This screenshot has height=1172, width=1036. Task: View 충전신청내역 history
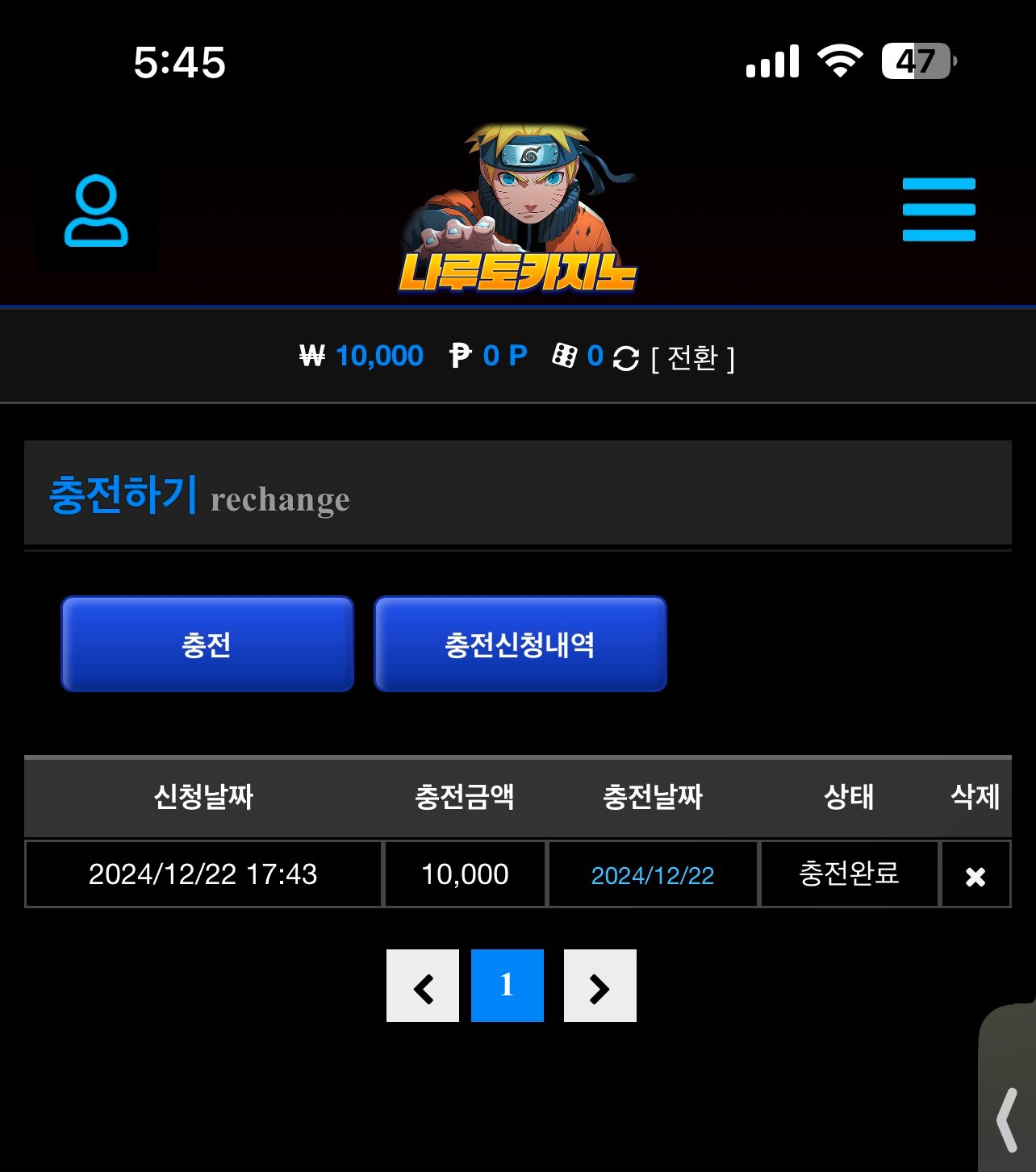click(520, 644)
